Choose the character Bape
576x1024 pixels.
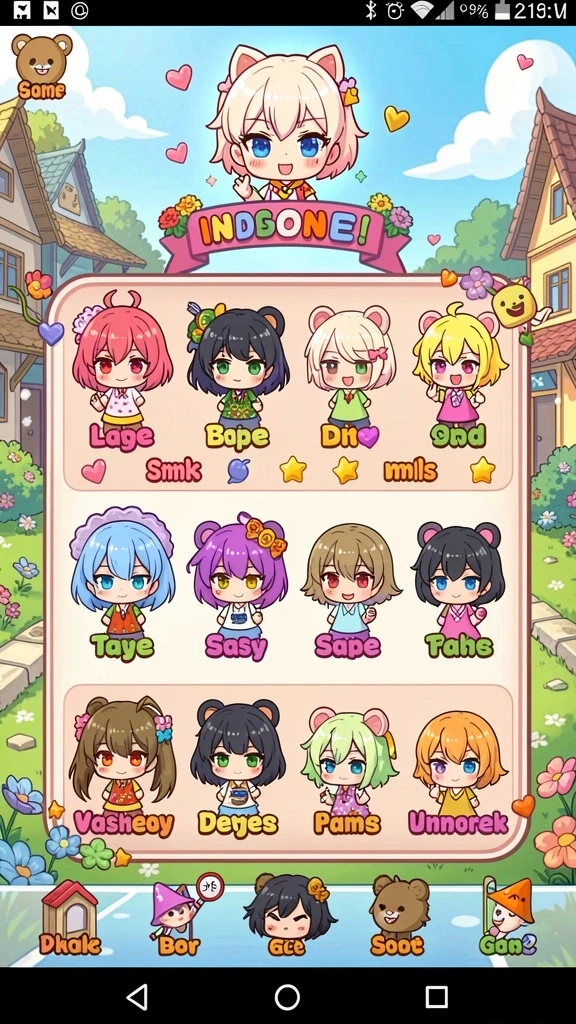[236, 376]
